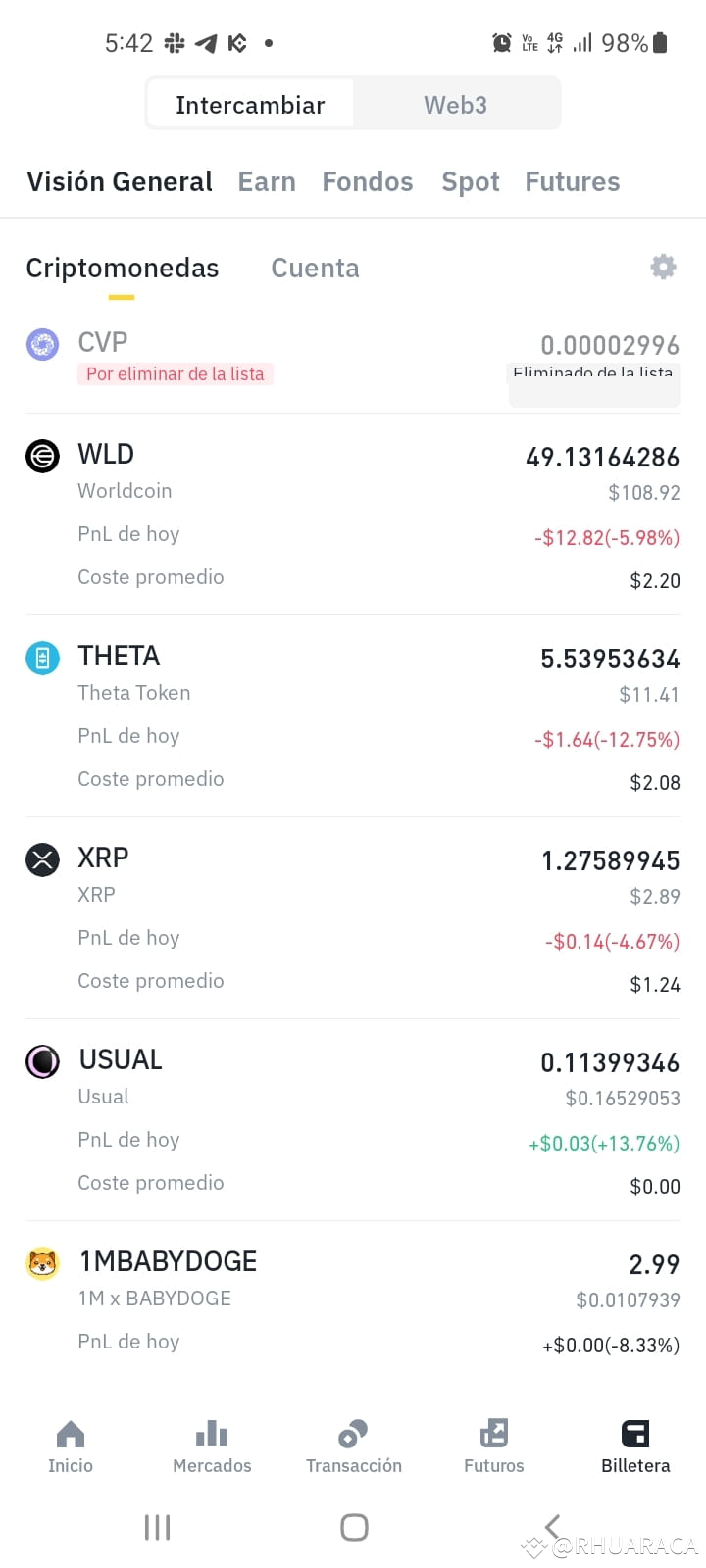Open the THETA Theta Token holding
This screenshot has height=1568, width=706.
353,716
